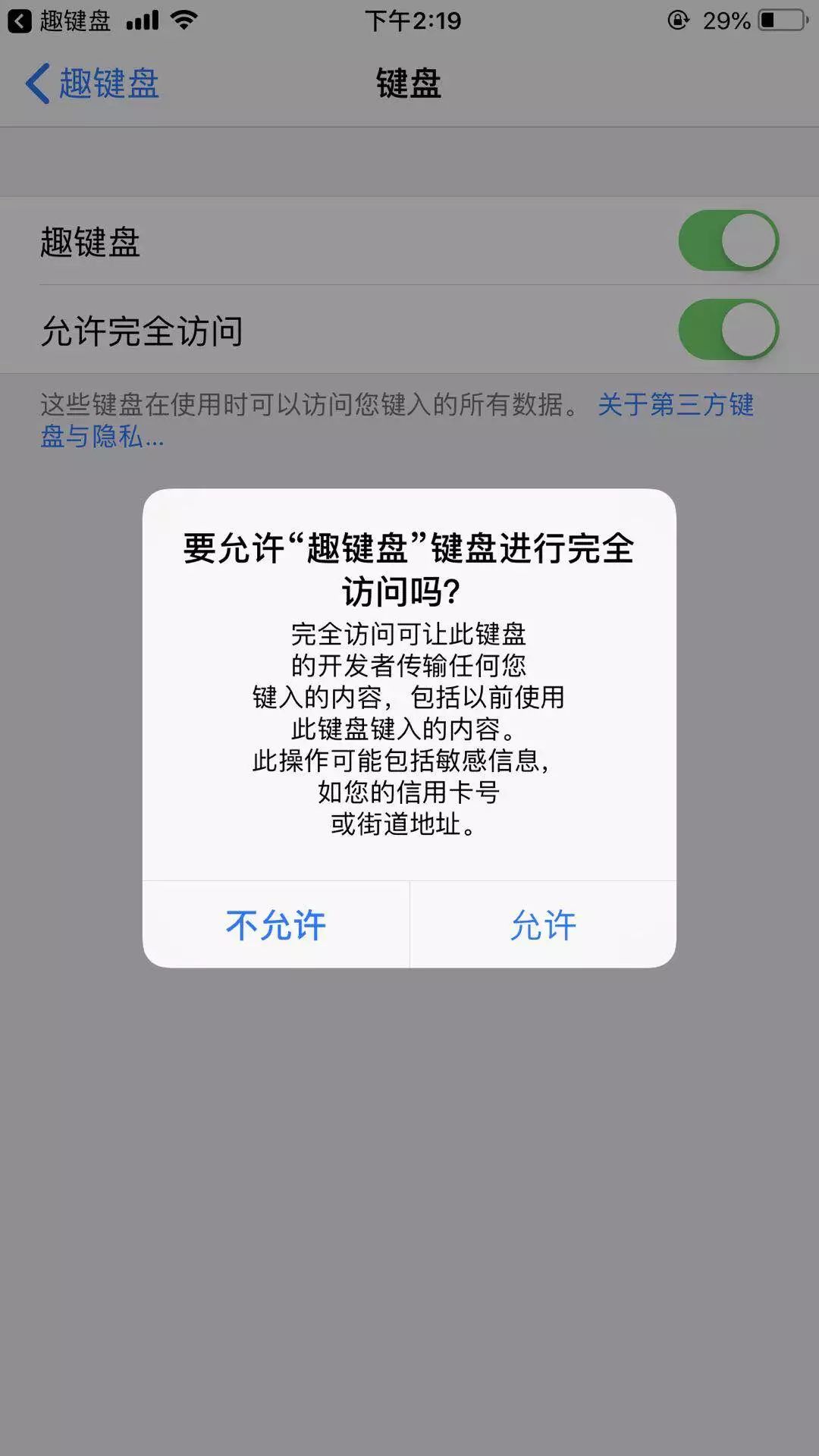Select the 允许完全访问 settings row
Screen dimensions: 819x1456
point(303,329)
